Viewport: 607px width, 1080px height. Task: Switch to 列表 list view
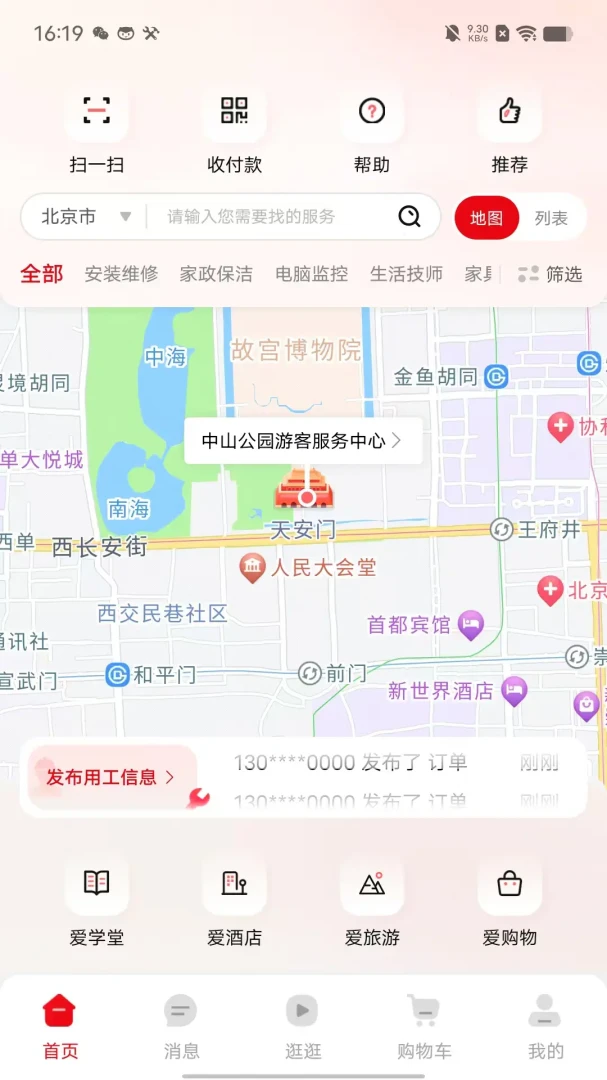pyautogui.click(x=551, y=218)
